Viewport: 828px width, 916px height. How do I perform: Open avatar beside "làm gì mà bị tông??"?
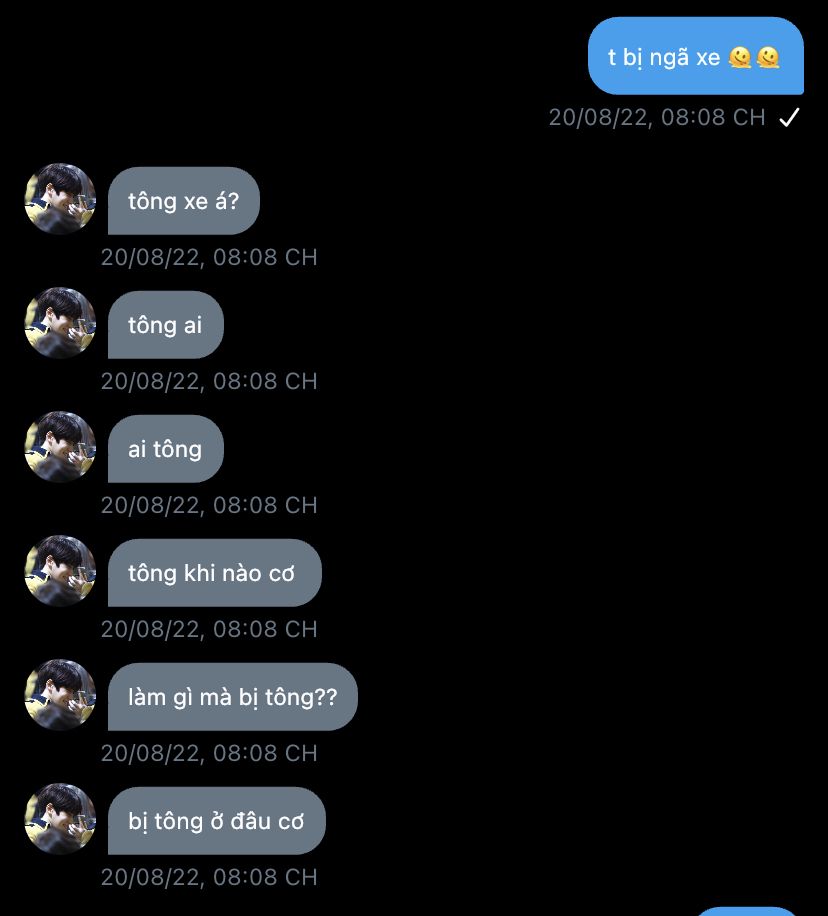(x=60, y=695)
